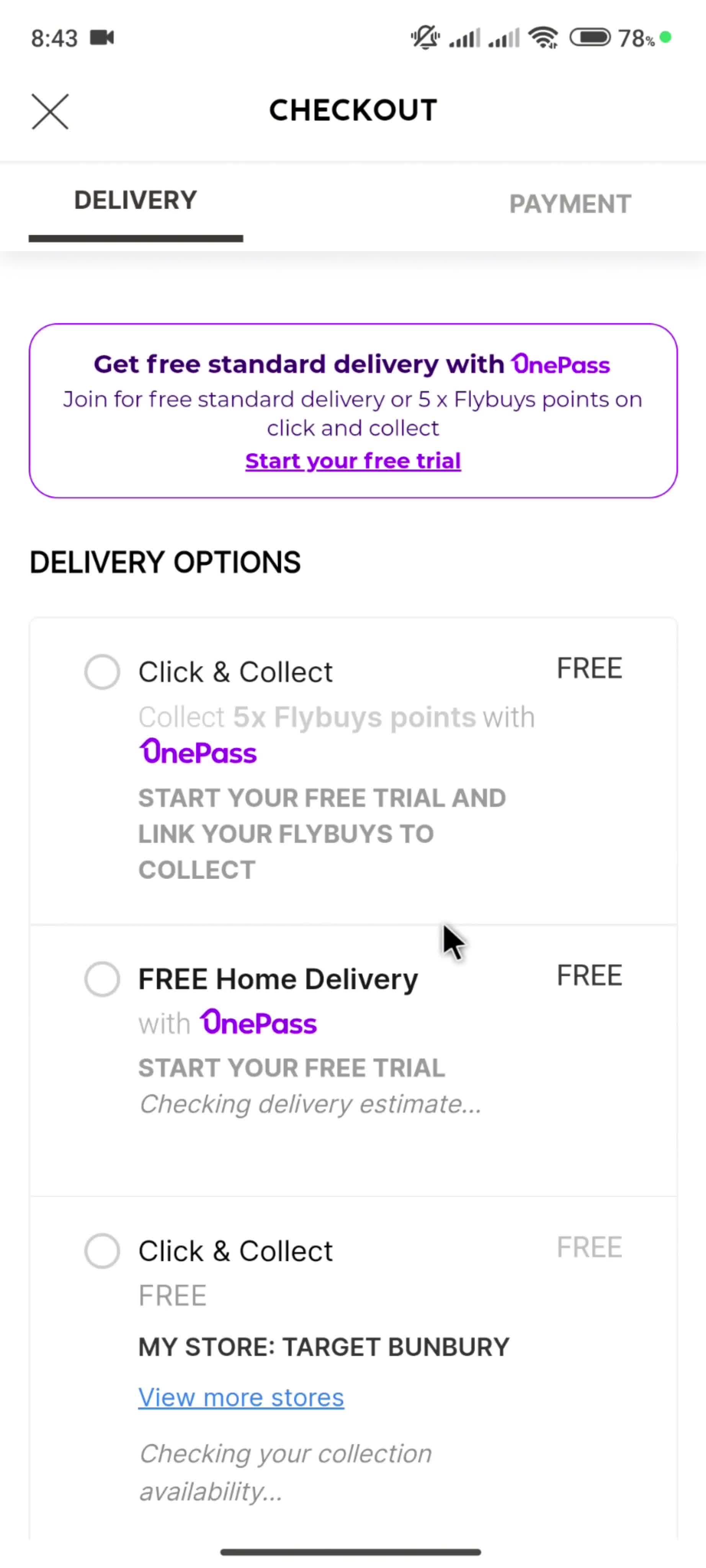
Task: Open the Start your free trial link
Action: click(352, 461)
